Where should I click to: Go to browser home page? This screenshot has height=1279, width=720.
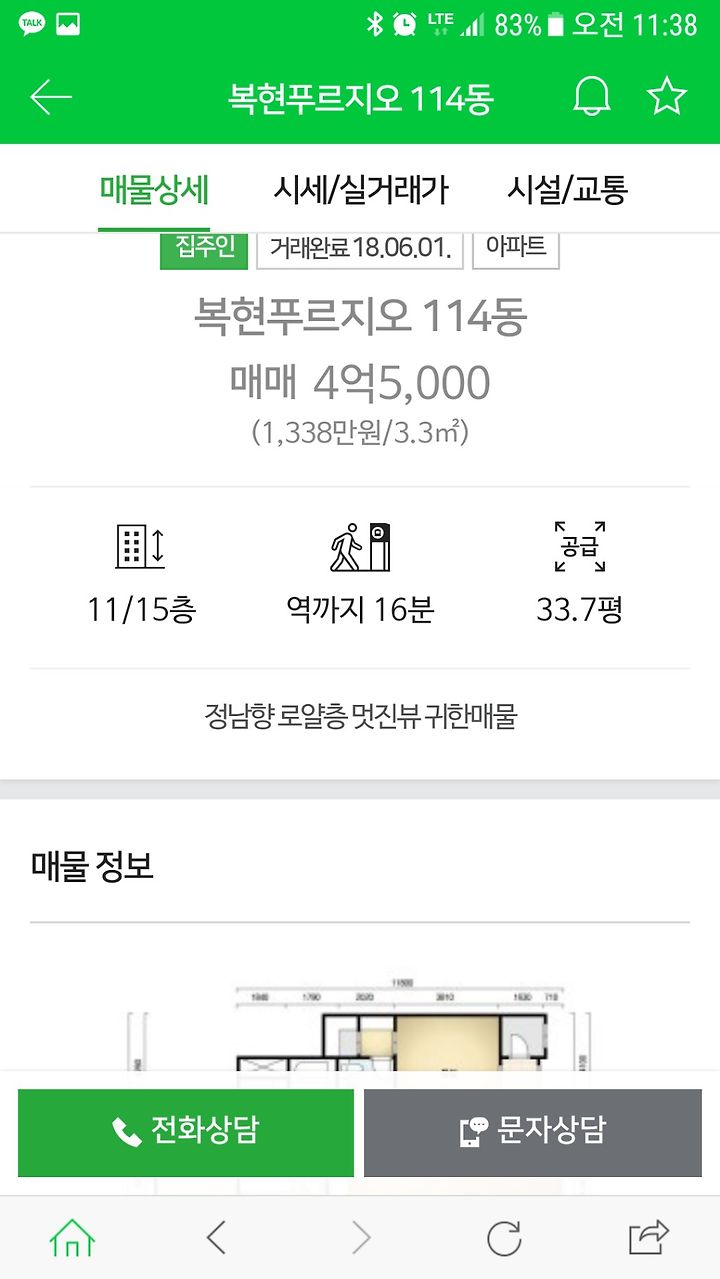(x=72, y=1238)
